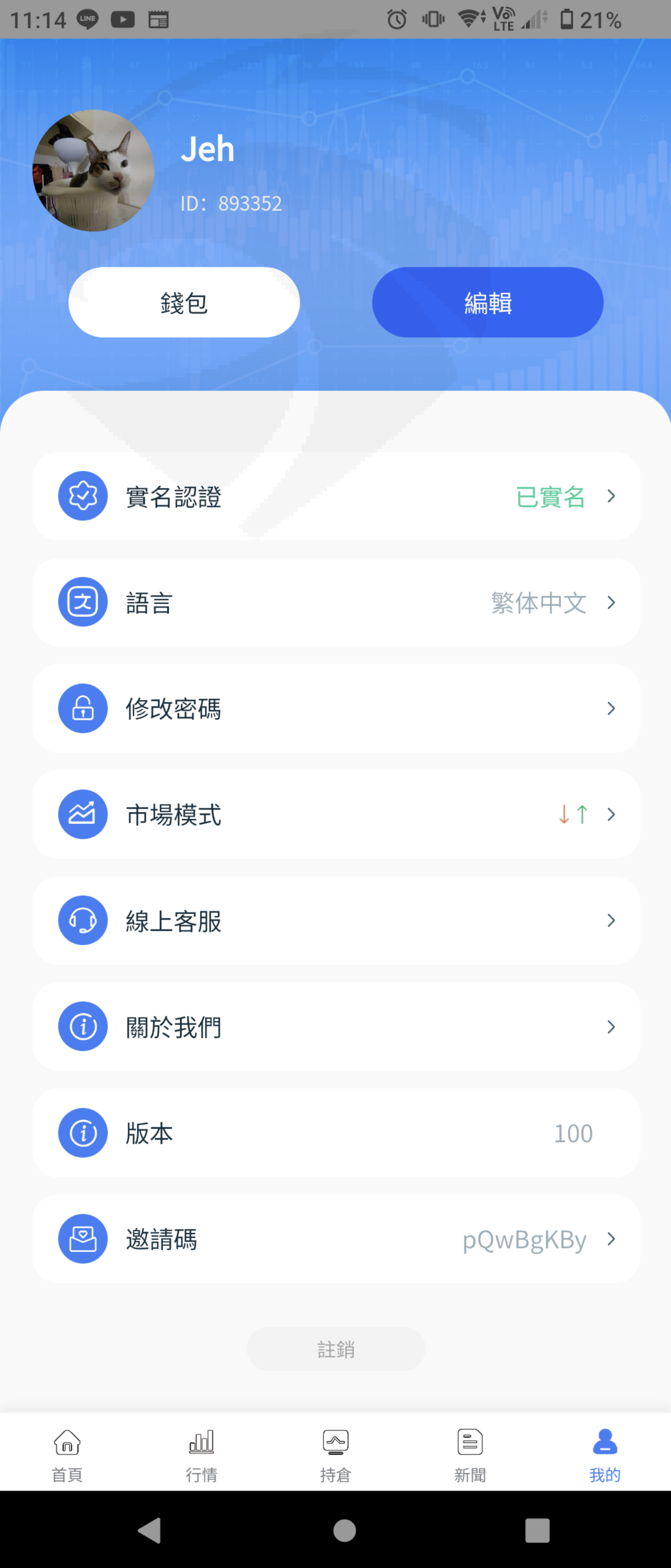Contact 線上客服 online support

point(336,920)
